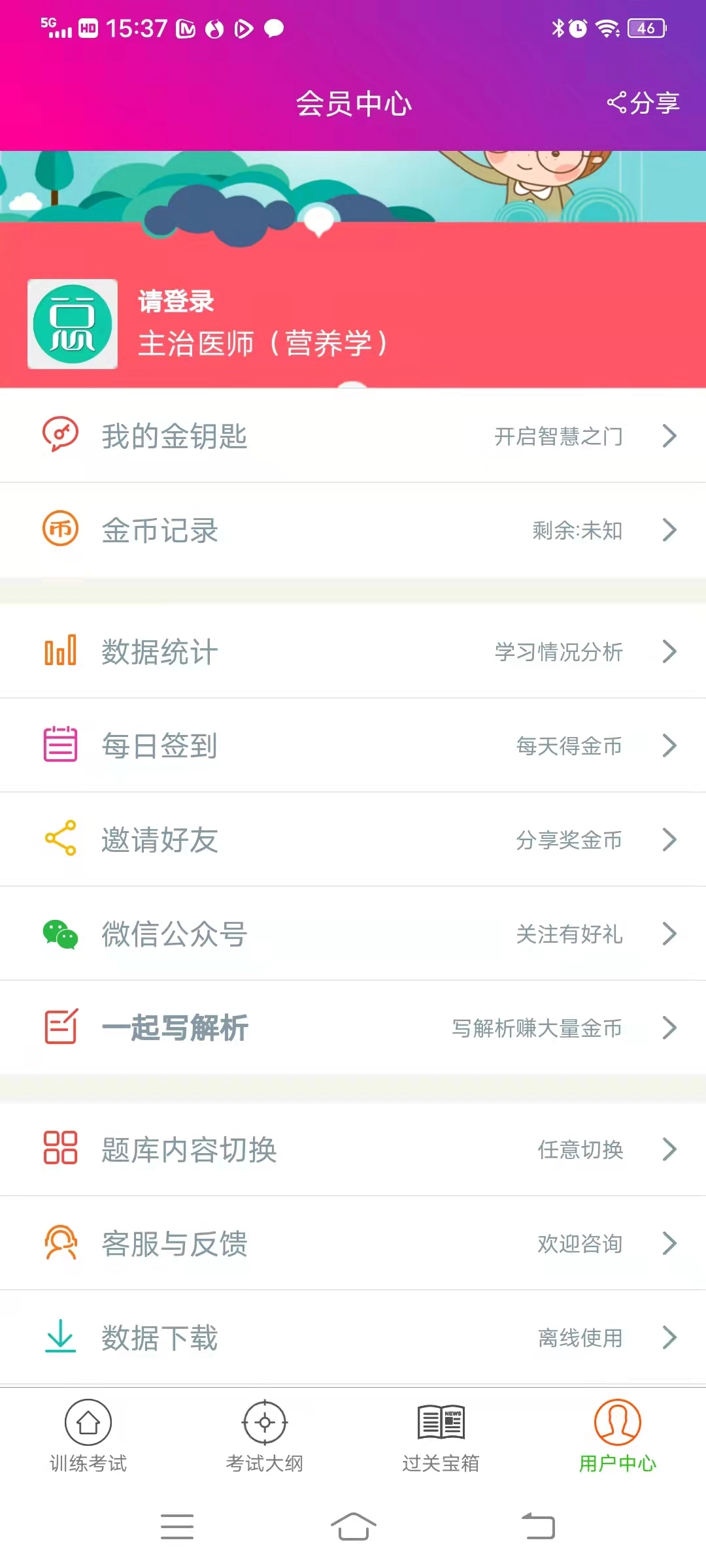Image resolution: width=706 pixels, height=1568 pixels.
Task: Open the 微信公众号 WeChat icon
Action: coord(60,933)
